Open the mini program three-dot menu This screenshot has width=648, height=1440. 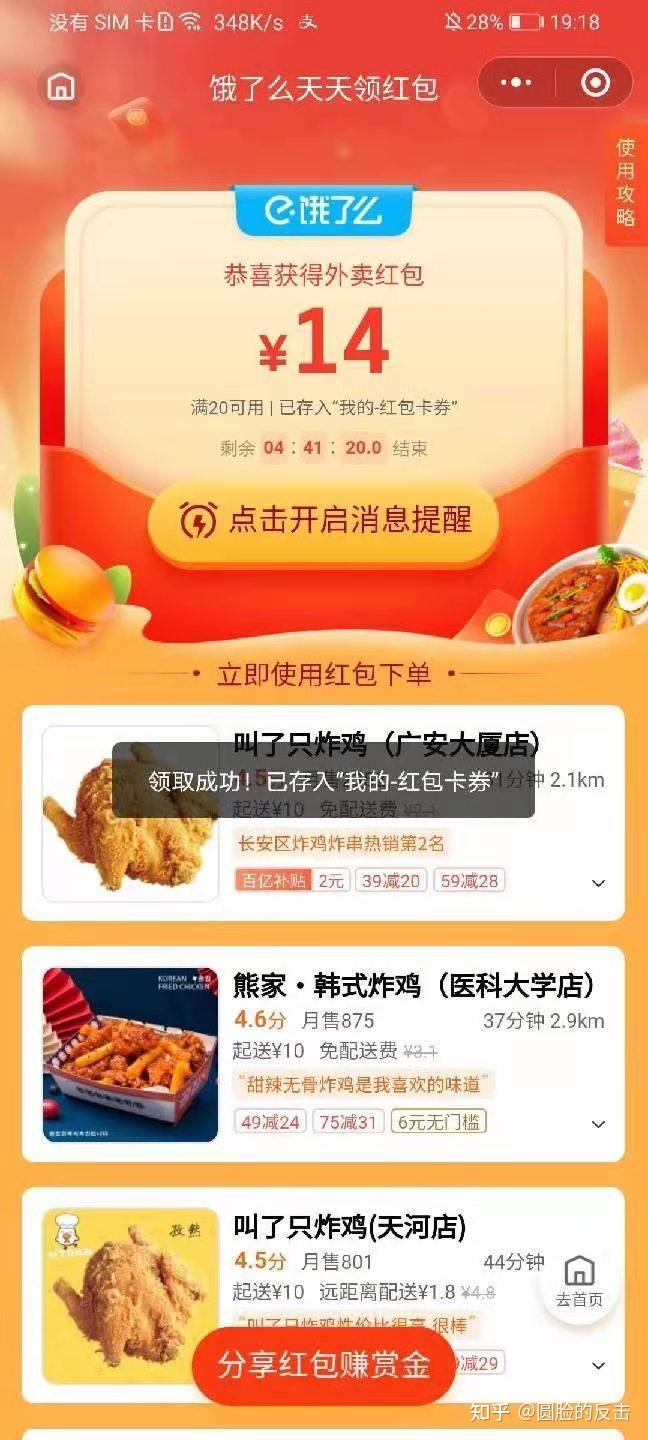(x=517, y=83)
